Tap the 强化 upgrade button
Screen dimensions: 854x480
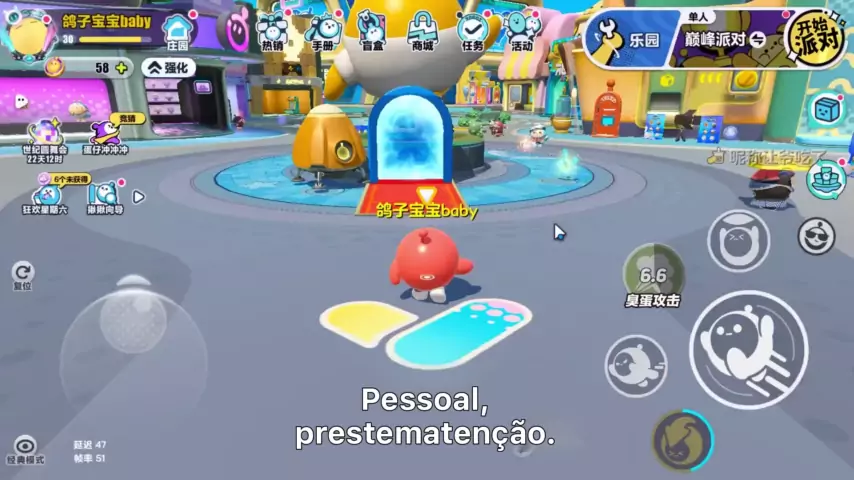(x=167, y=68)
